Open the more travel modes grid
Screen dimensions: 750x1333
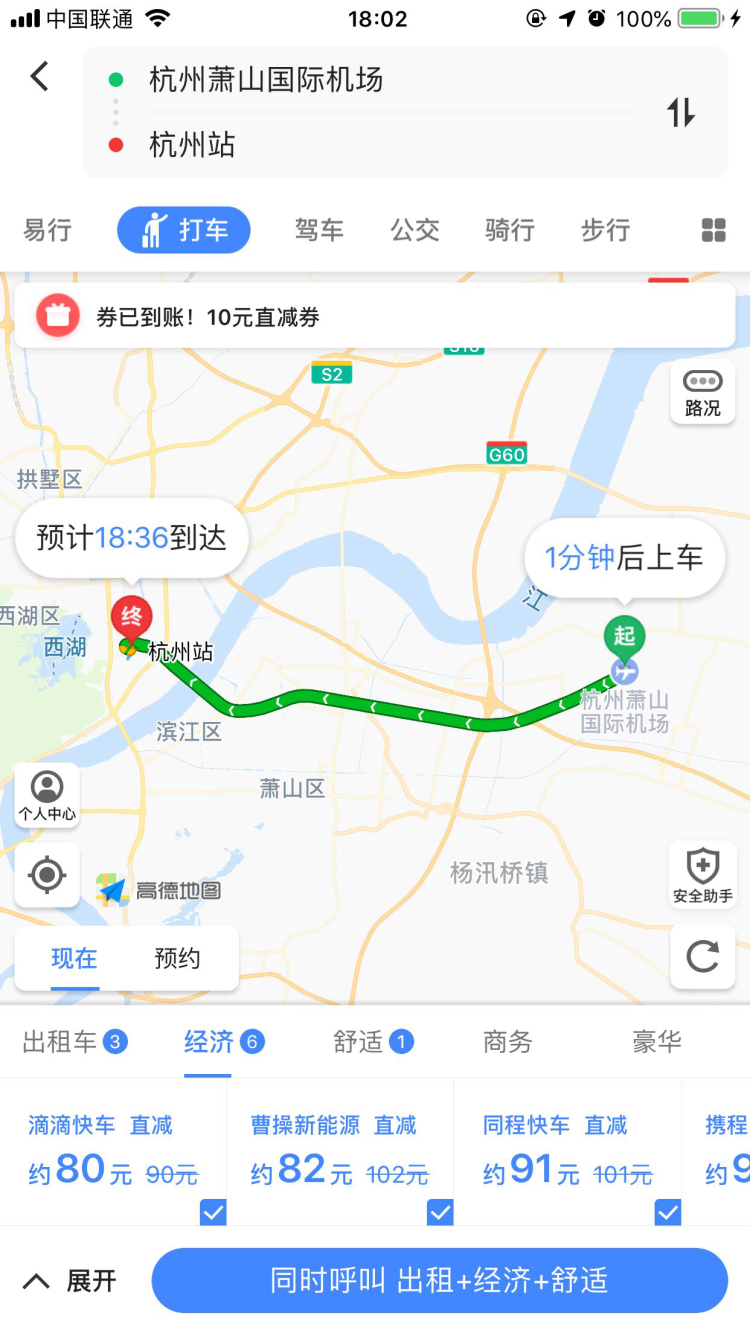[713, 230]
